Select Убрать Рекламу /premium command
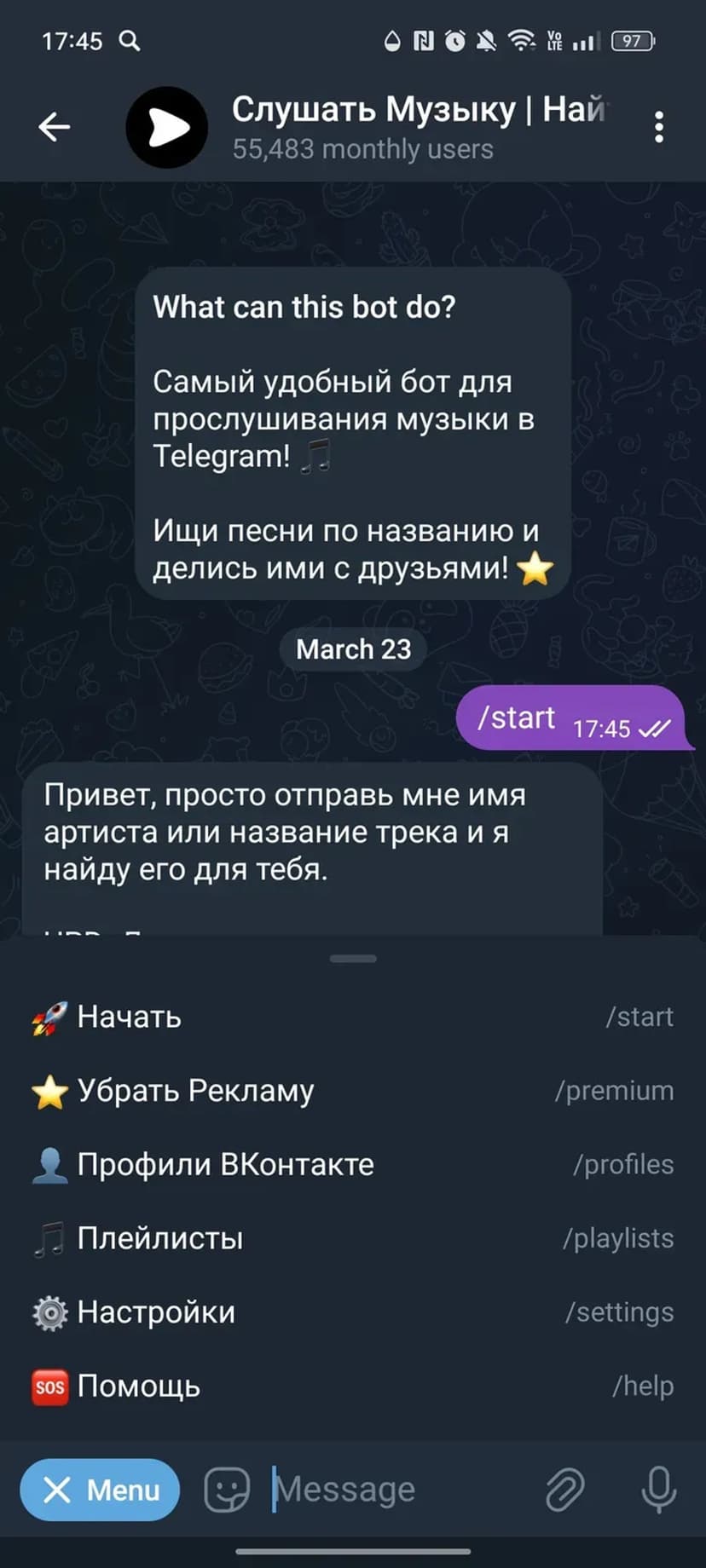 pyautogui.click(x=352, y=1091)
